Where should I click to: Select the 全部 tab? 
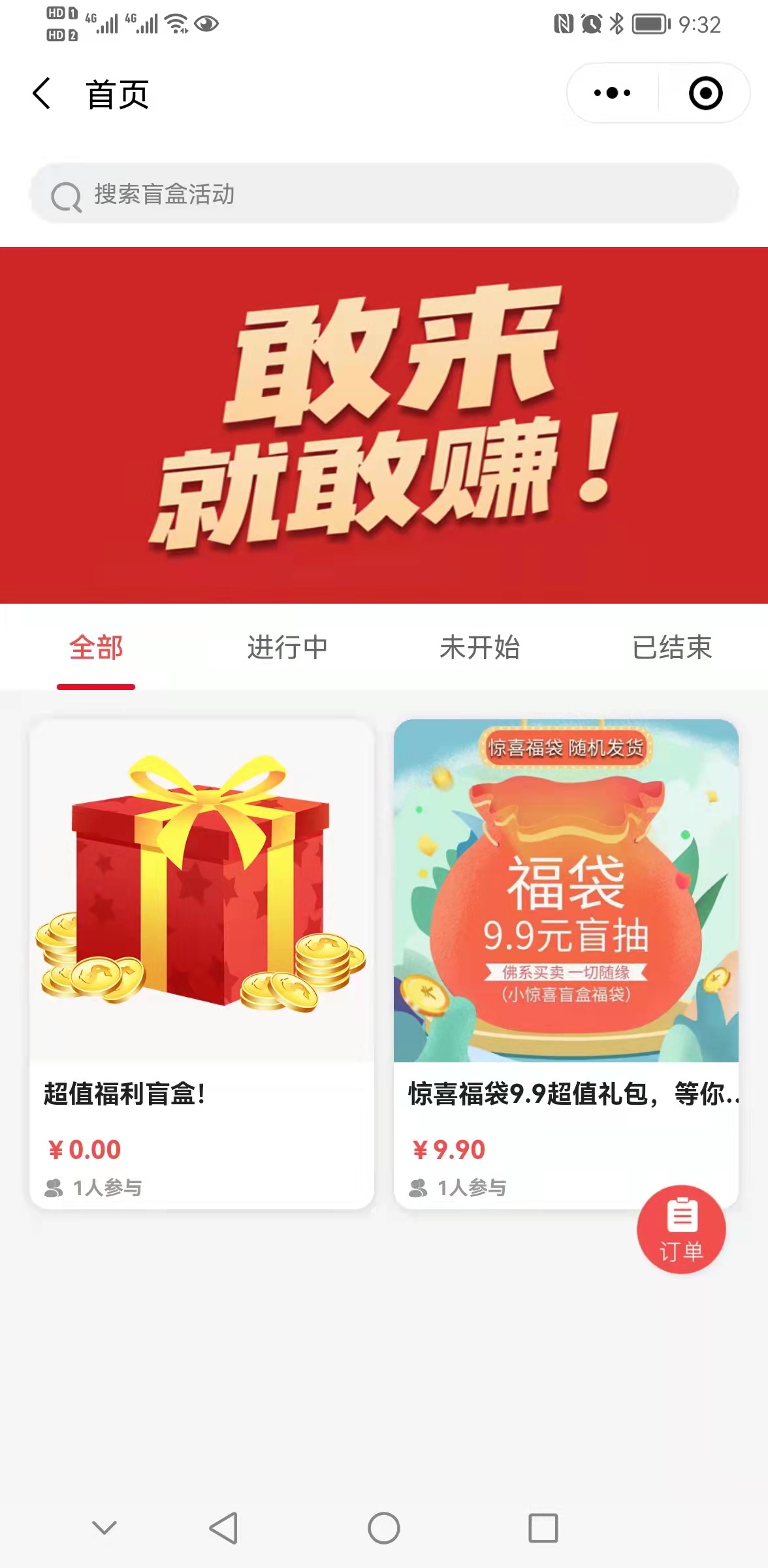[x=96, y=648]
